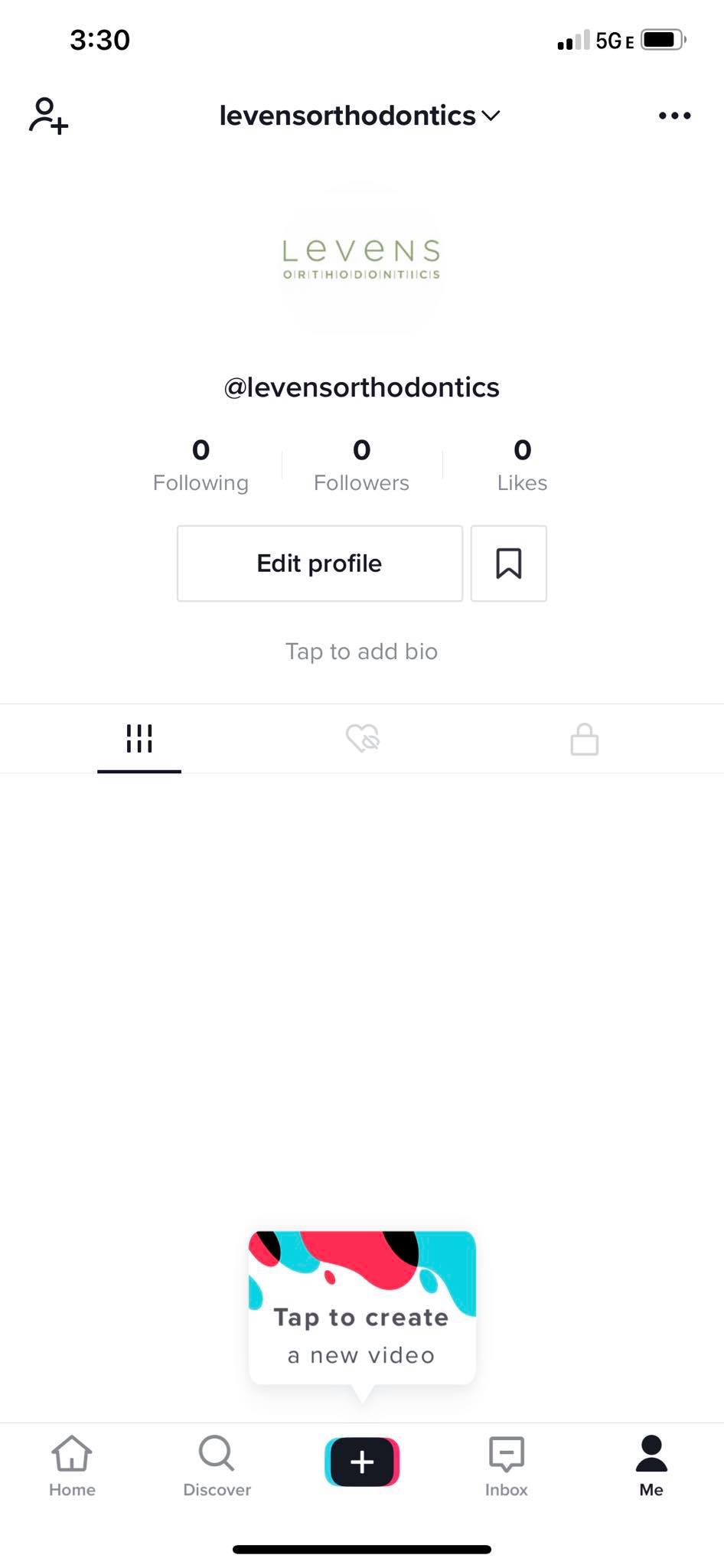724x1568 pixels.
Task: Create a new video with plus button
Action: click(x=362, y=1462)
